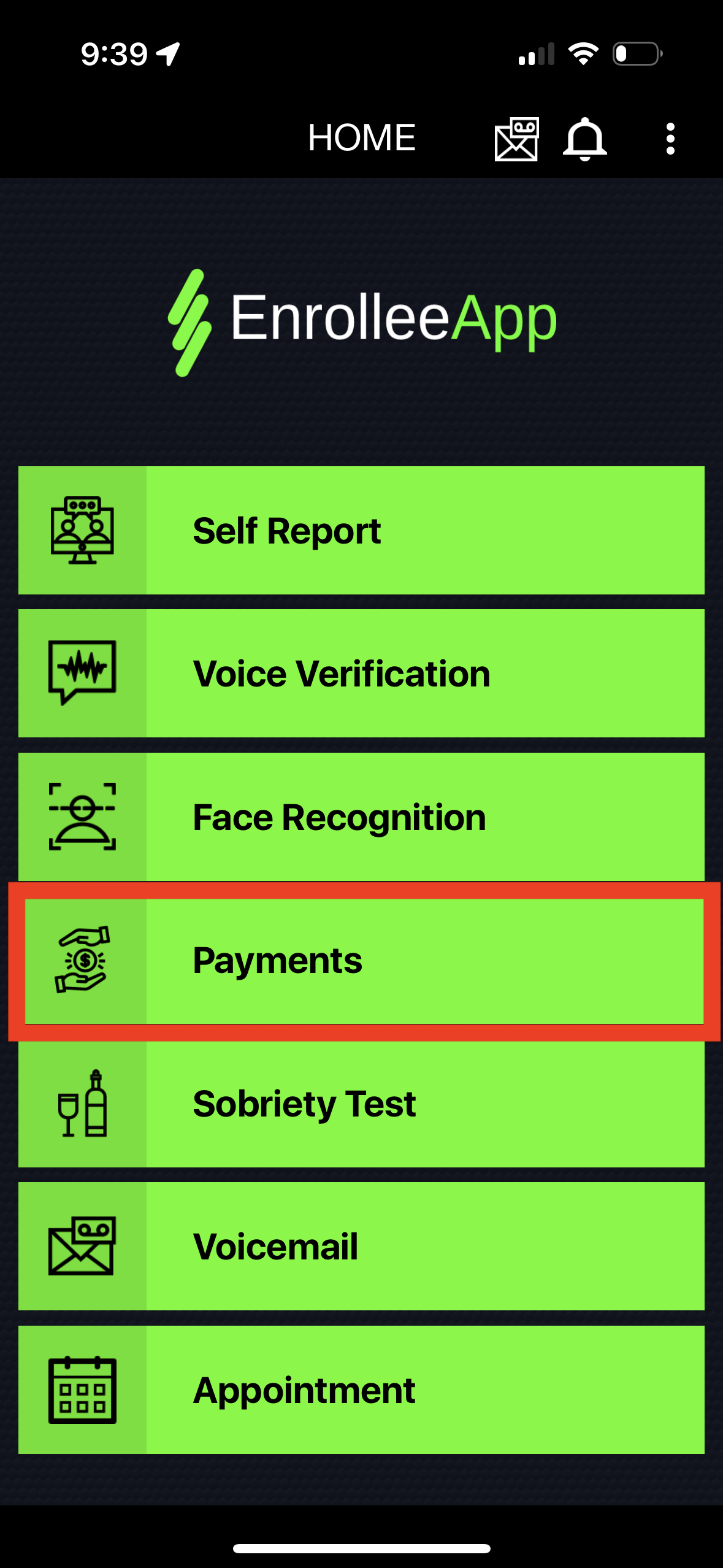This screenshot has height=1568, width=723.
Task: Open the voicemail icon in the top bar
Action: [x=516, y=139]
